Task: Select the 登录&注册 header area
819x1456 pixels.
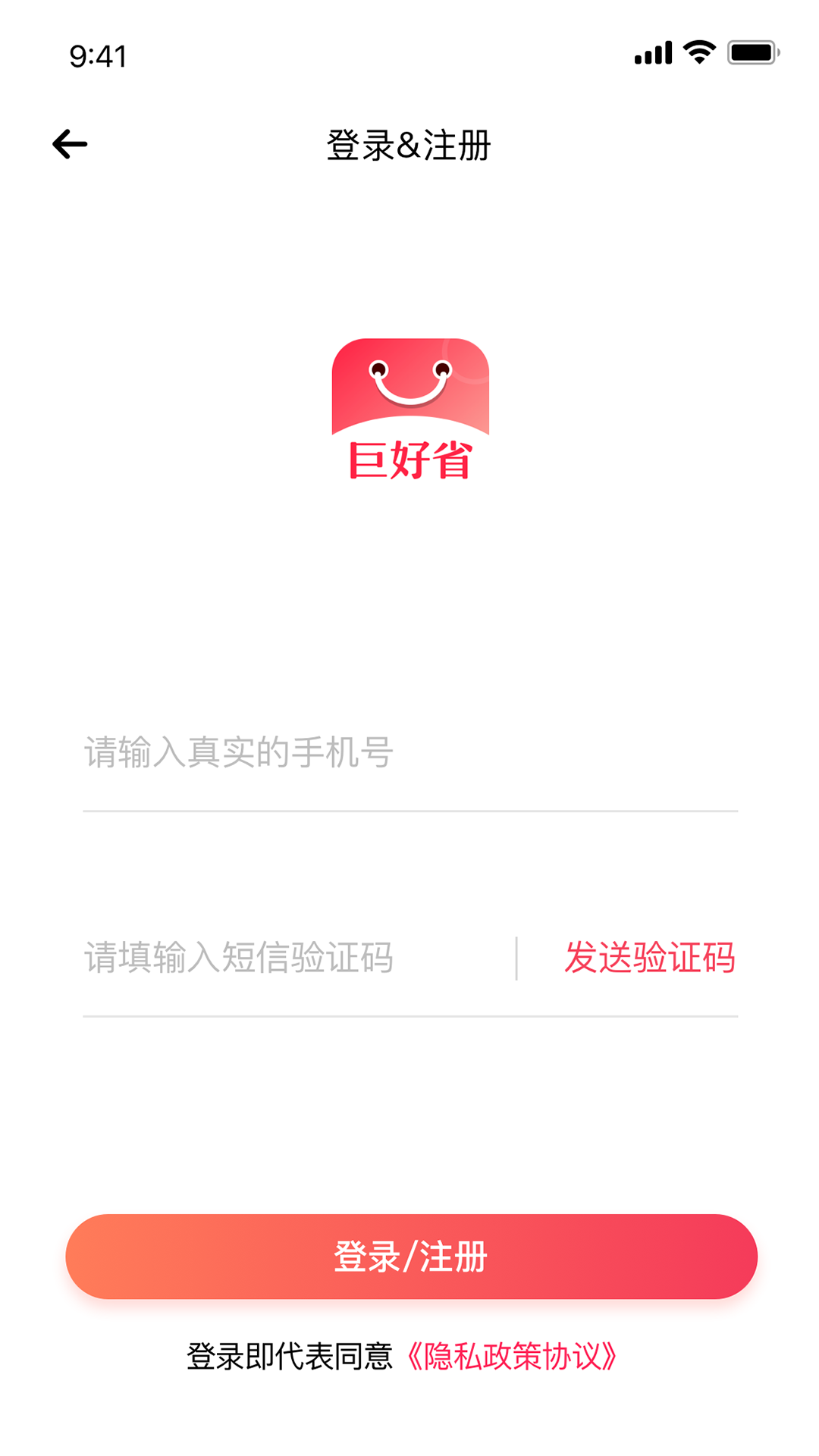Action: click(x=409, y=146)
